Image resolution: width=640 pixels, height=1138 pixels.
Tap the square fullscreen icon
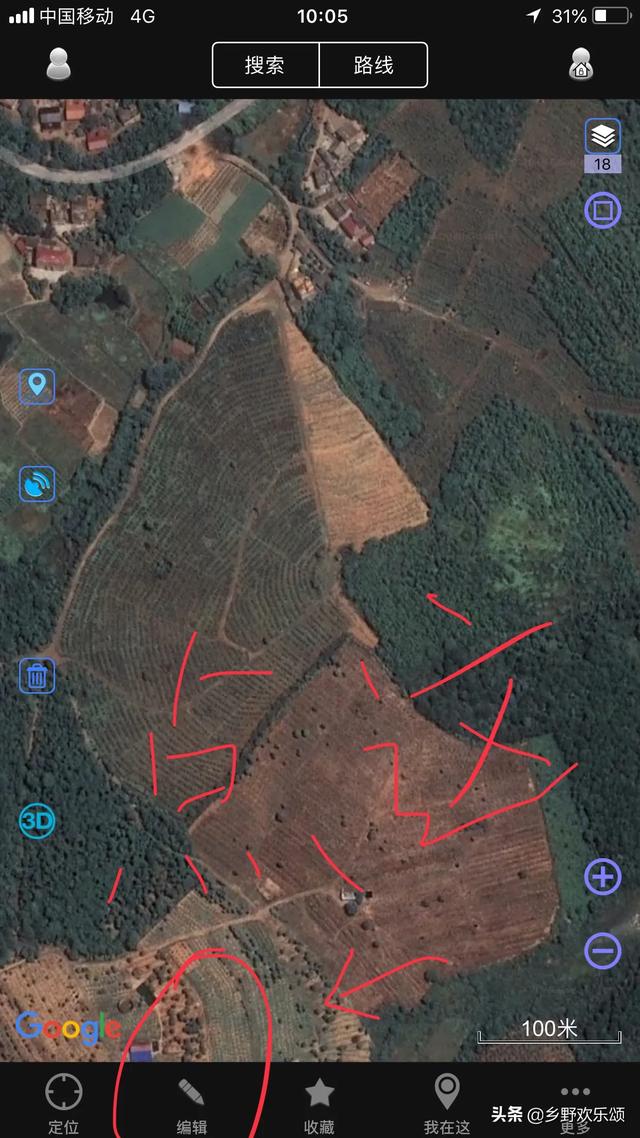click(x=603, y=210)
